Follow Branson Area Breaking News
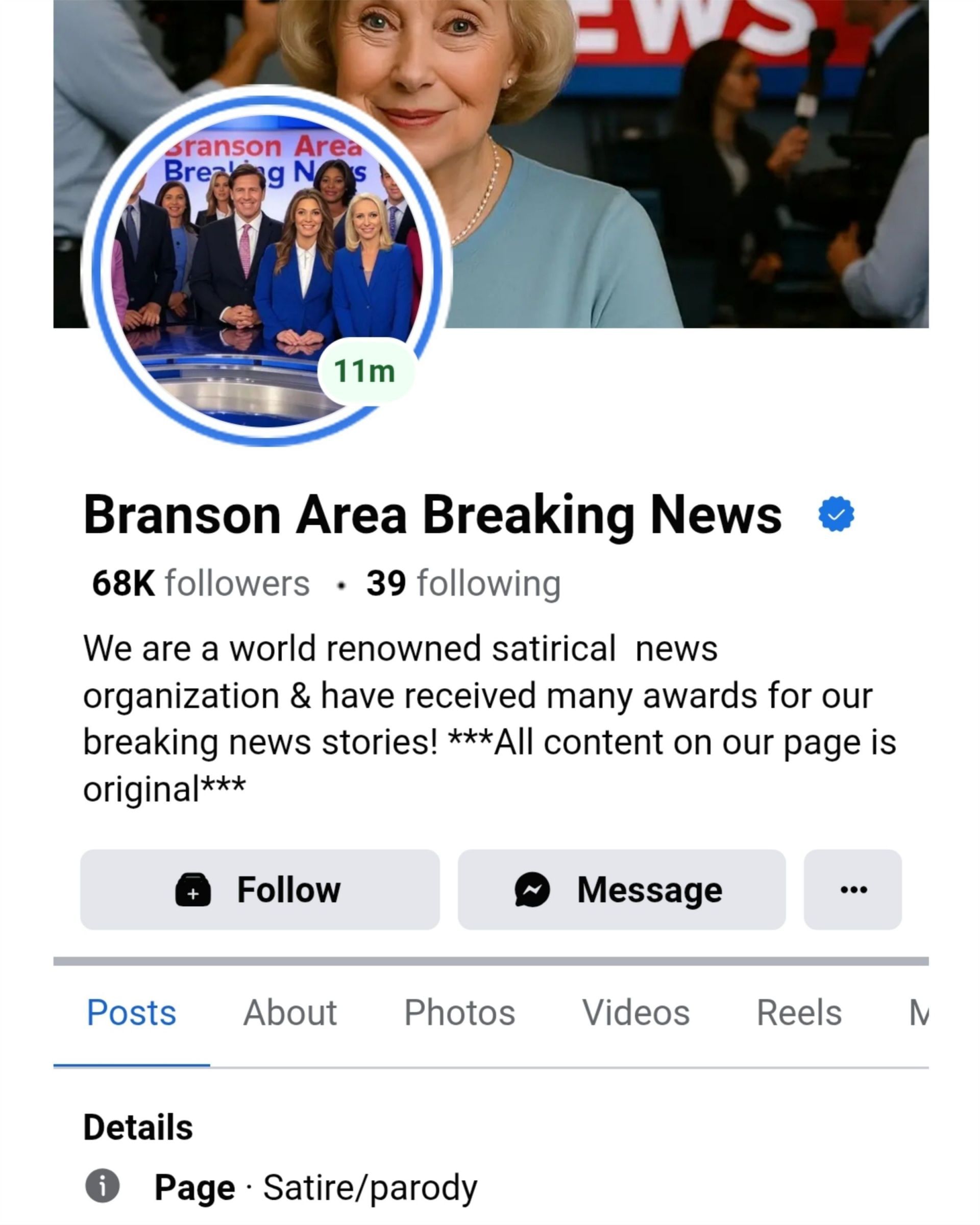The height and width of the screenshot is (1225, 980). coord(260,889)
